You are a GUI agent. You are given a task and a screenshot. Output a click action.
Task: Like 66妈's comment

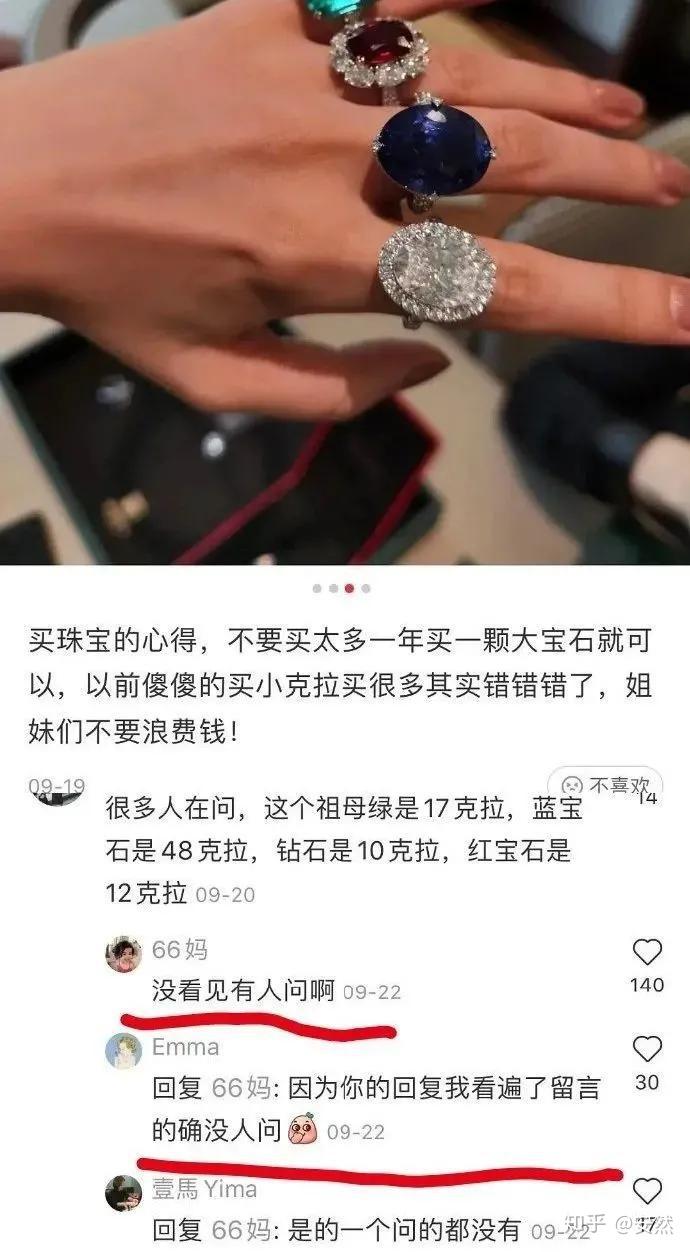pyautogui.click(x=647, y=952)
